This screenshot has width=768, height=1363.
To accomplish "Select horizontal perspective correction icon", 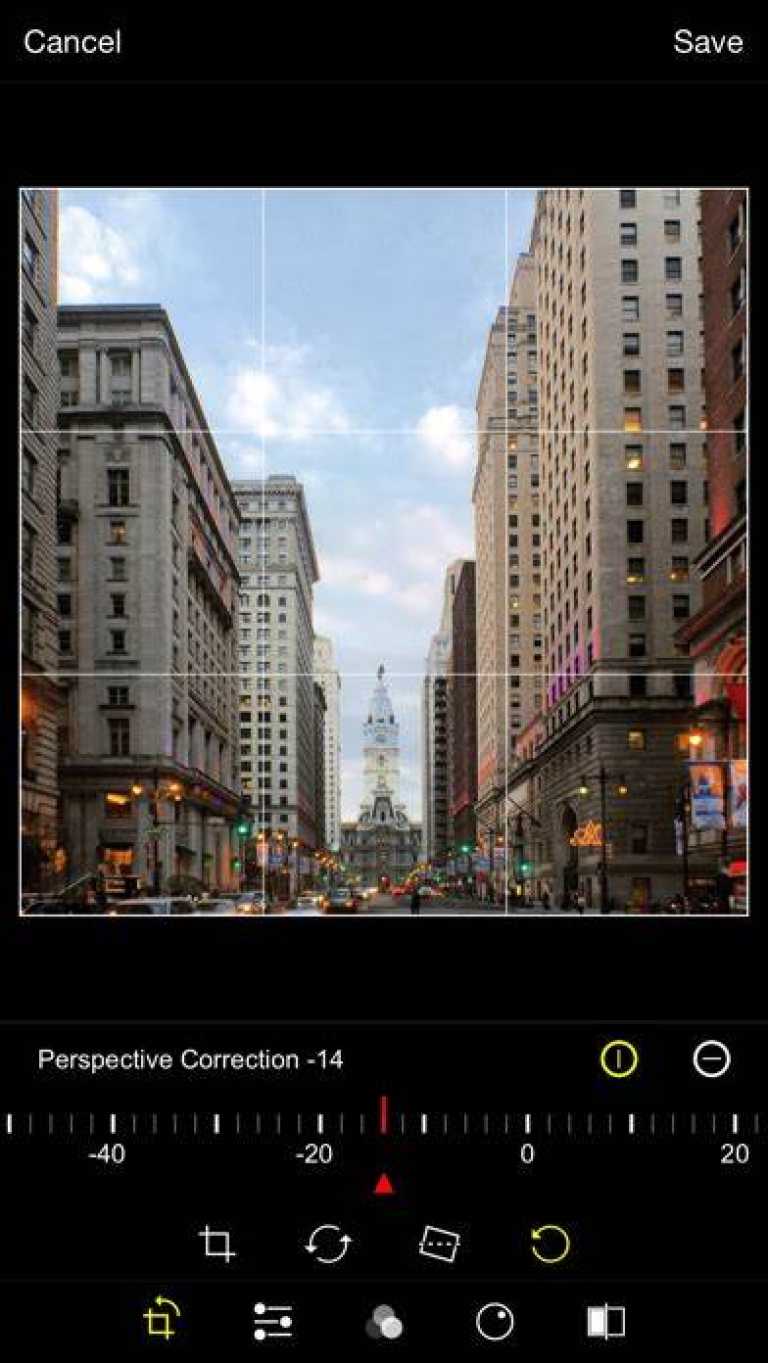I will coord(712,1059).
